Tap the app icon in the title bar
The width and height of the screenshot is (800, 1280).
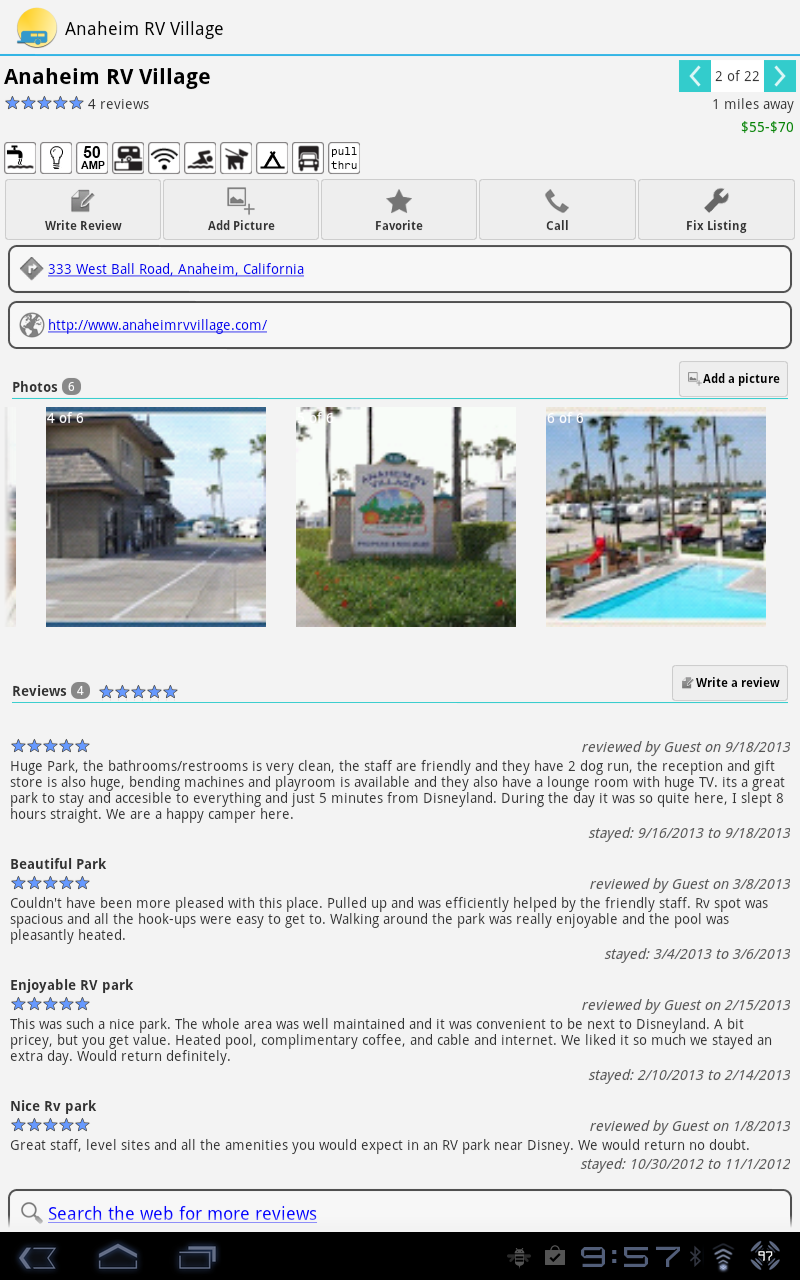point(36,28)
